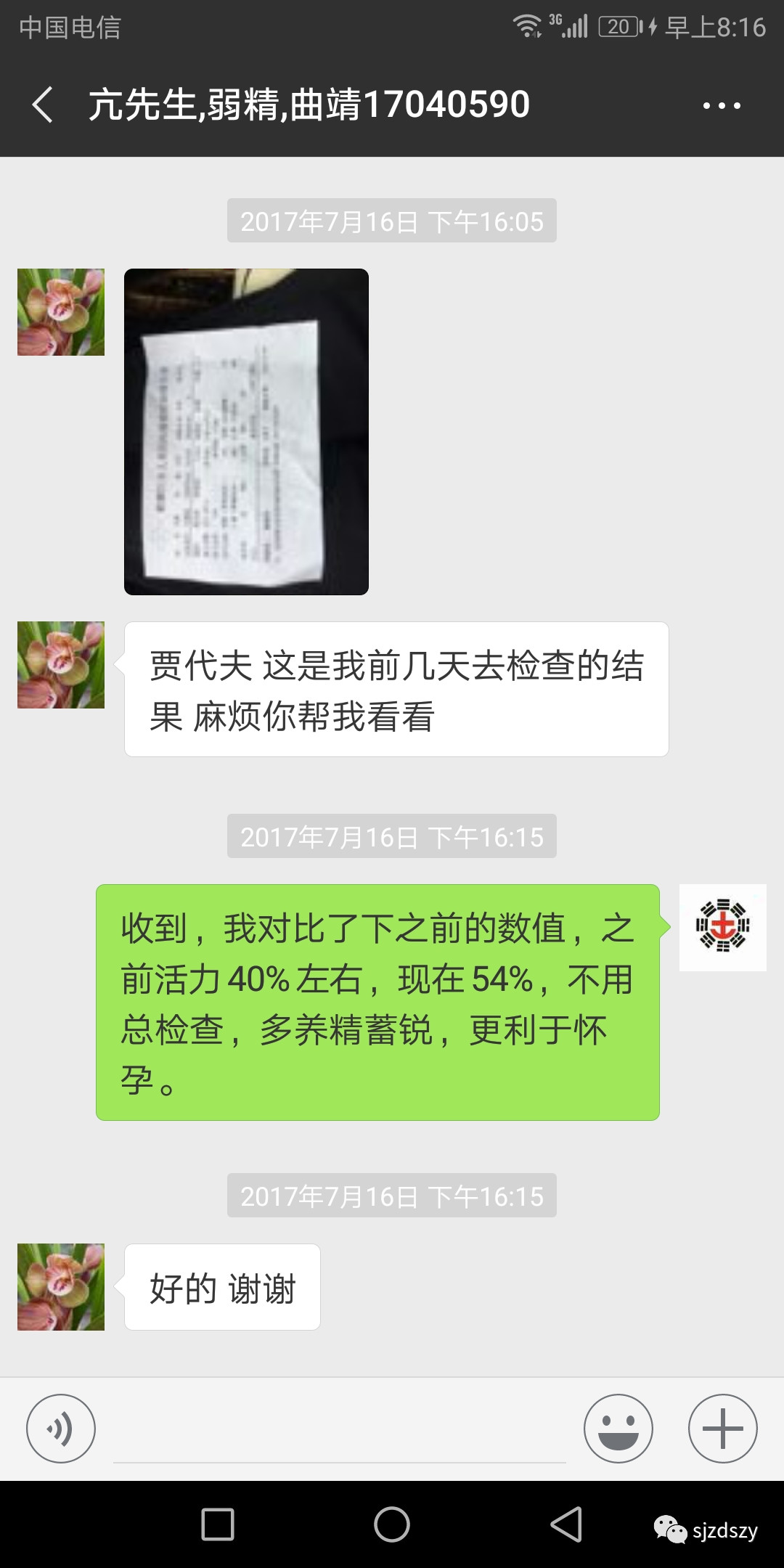Image resolution: width=784 pixels, height=1568 pixels.
Task: Open the doctor's Bagua logo avatar
Action: pyautogui.click(x=723, y=928)
